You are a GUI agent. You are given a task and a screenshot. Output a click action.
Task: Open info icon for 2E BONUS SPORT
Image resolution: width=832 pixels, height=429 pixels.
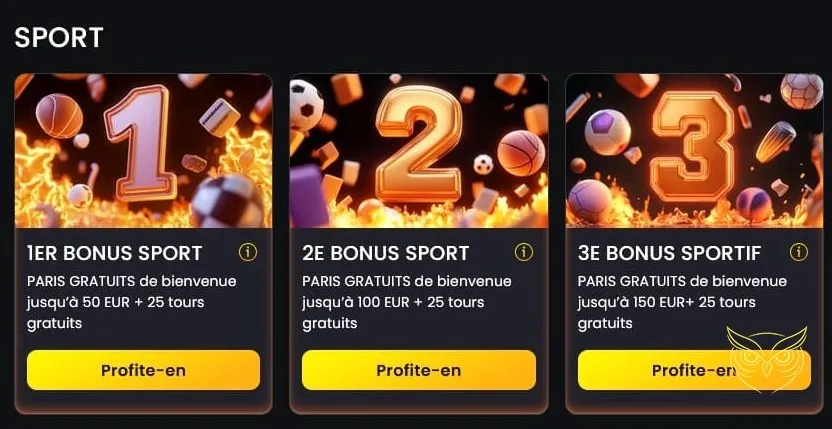click(x=523, y=252)
